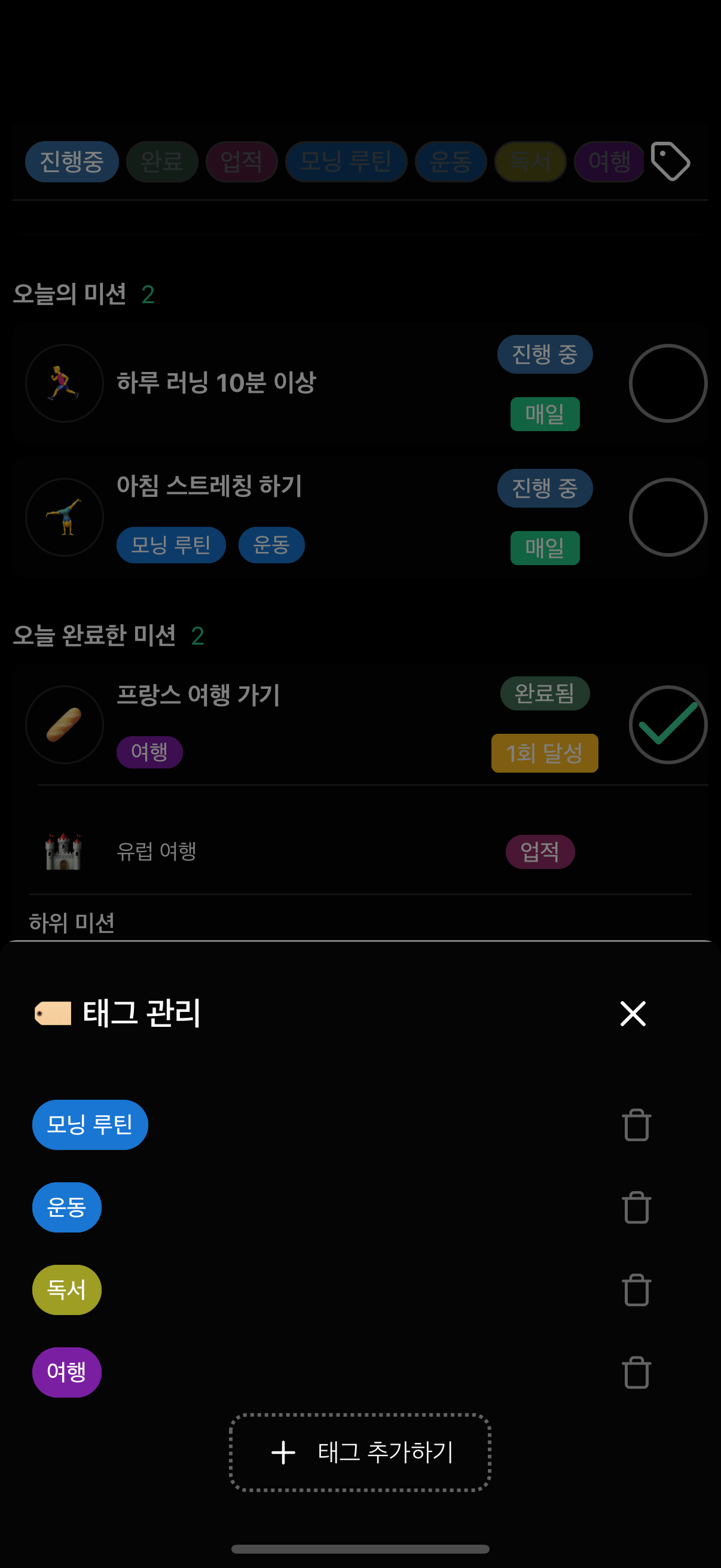The height and width of the screenshot is (1568, 721).
Task: Uncheck the completed 프랑스 여행 가기 mission
Action: pos(668,724)
